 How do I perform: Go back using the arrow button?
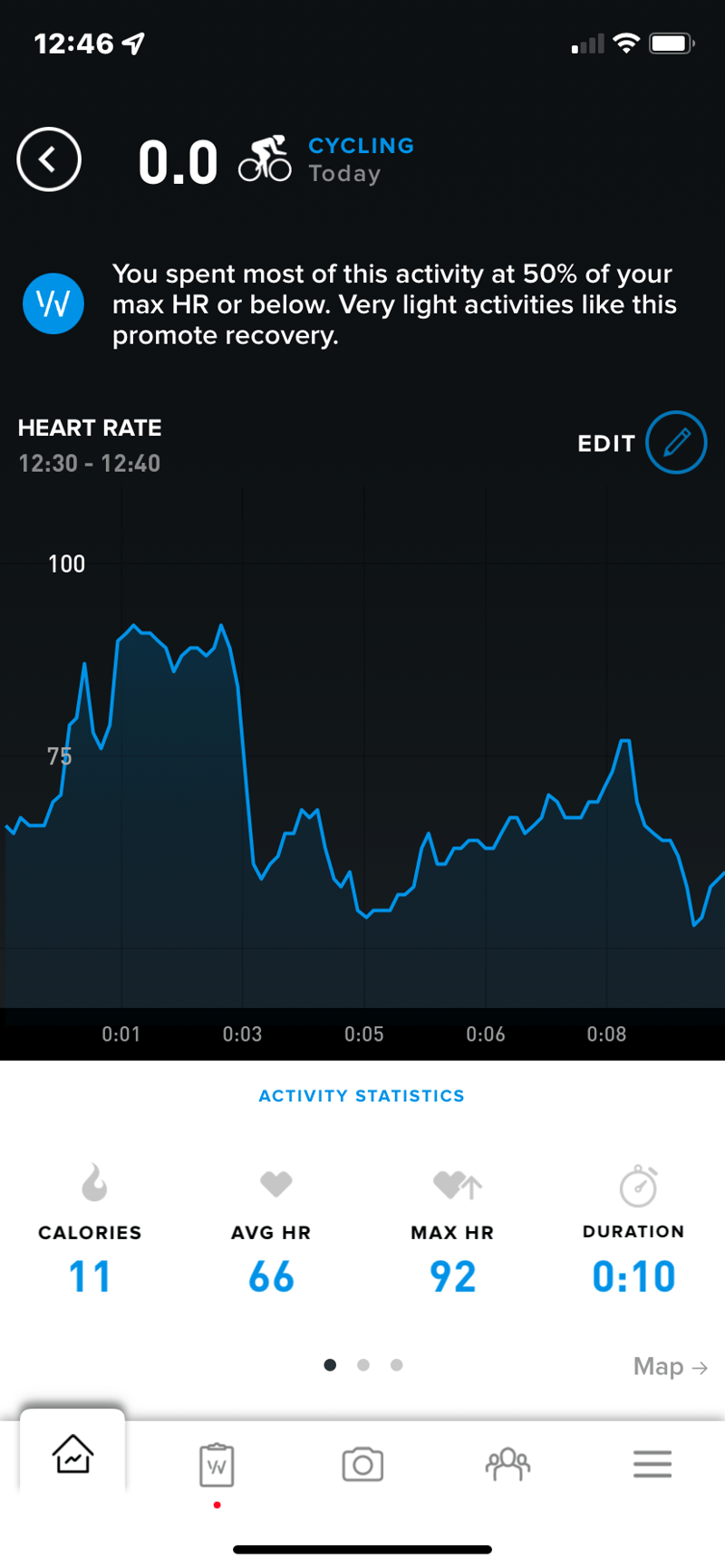[49, 159]
